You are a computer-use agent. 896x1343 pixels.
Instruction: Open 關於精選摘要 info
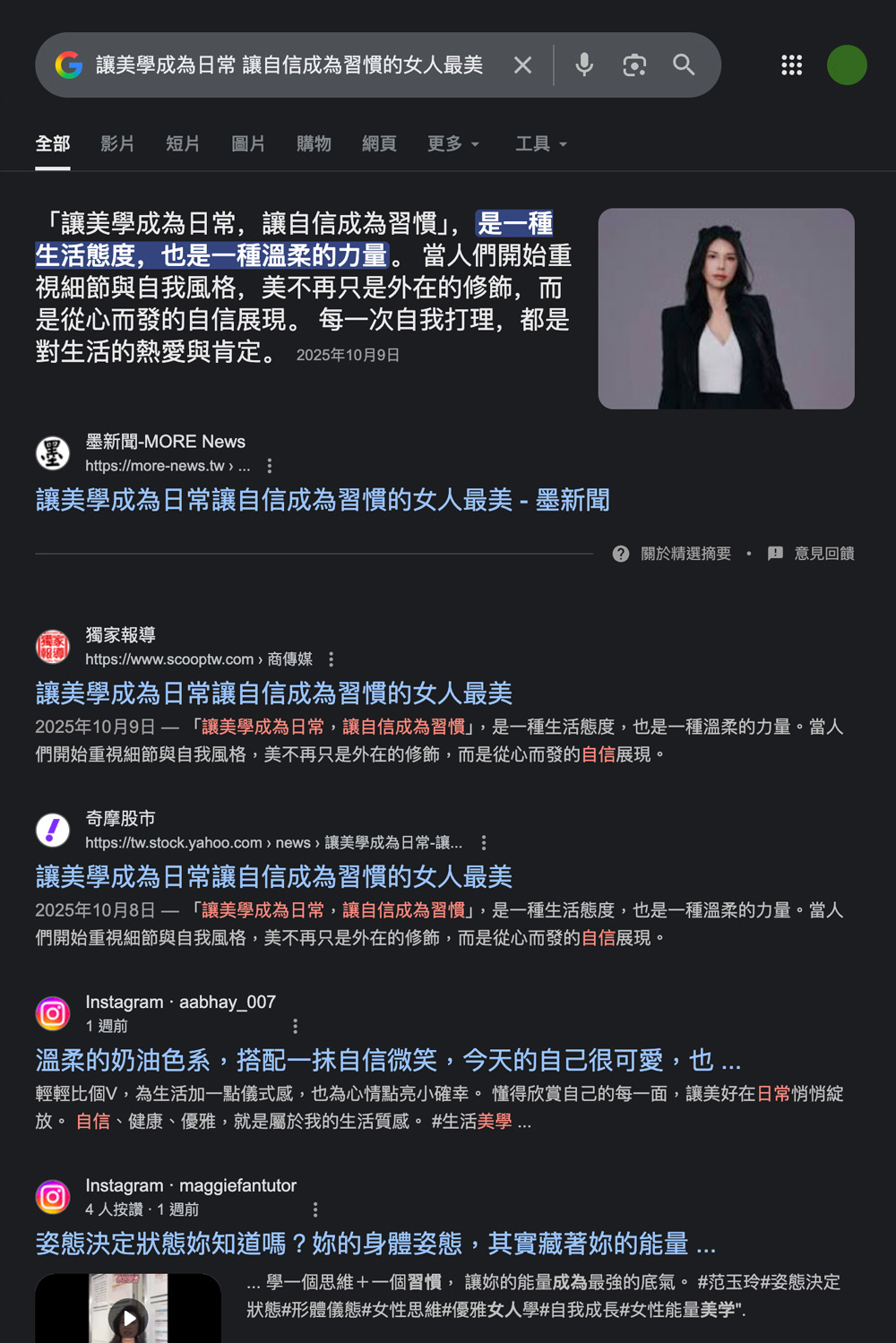pyautogui.click(x=673, y=554)
